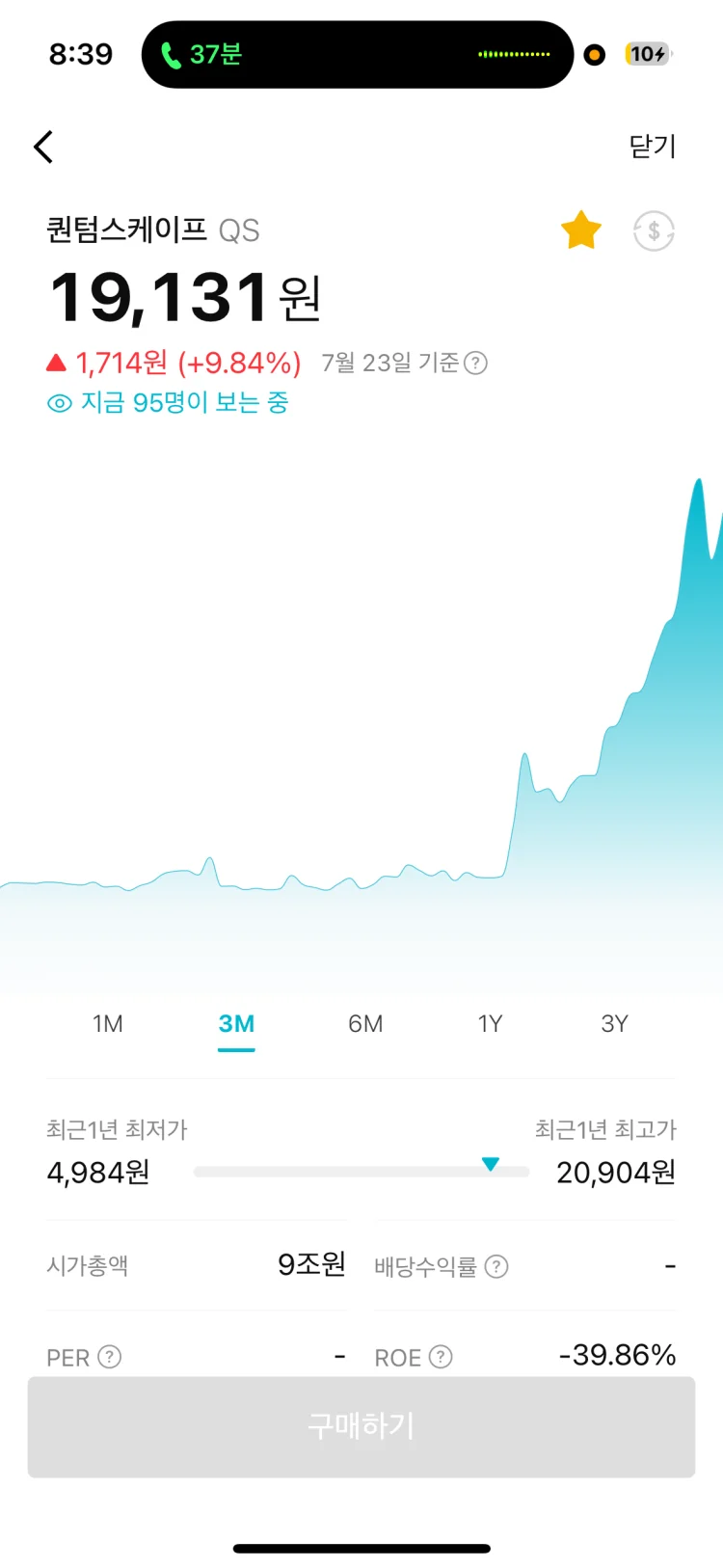The image size is (723, 1568).
Task: Open the 배당수익률 help icon
Action: [x=496, y=1267]
